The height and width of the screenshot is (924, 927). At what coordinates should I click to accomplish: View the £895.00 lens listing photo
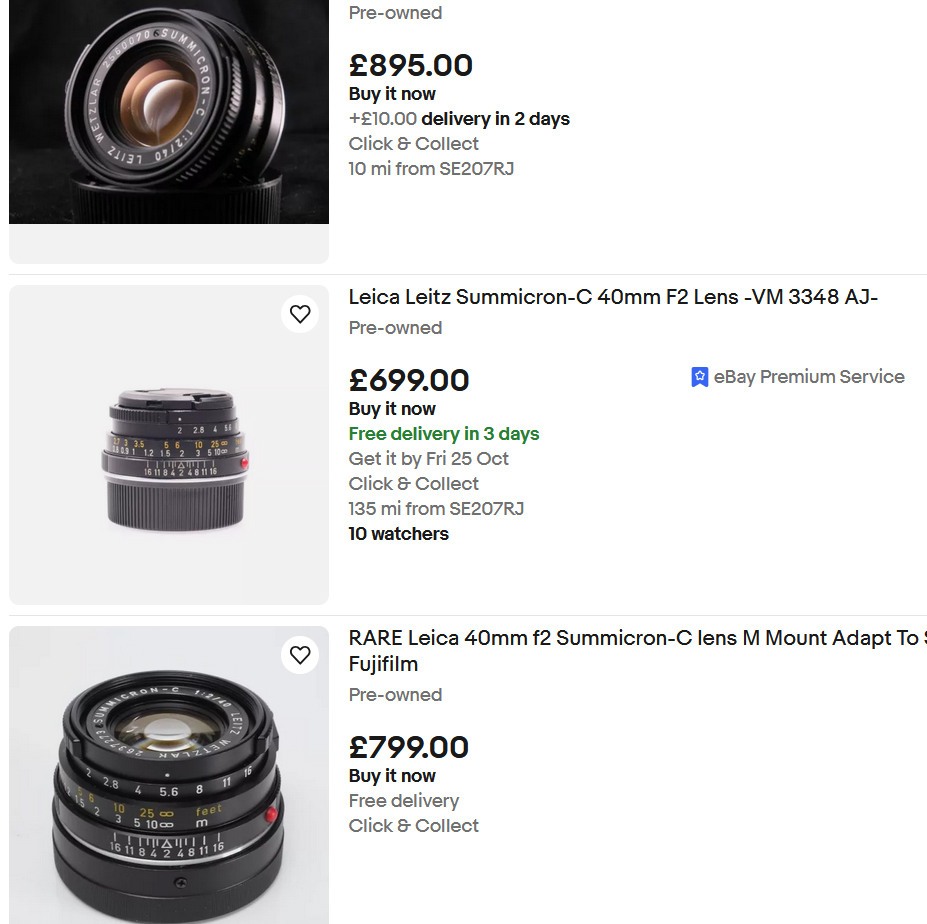(x=169, y=112)
